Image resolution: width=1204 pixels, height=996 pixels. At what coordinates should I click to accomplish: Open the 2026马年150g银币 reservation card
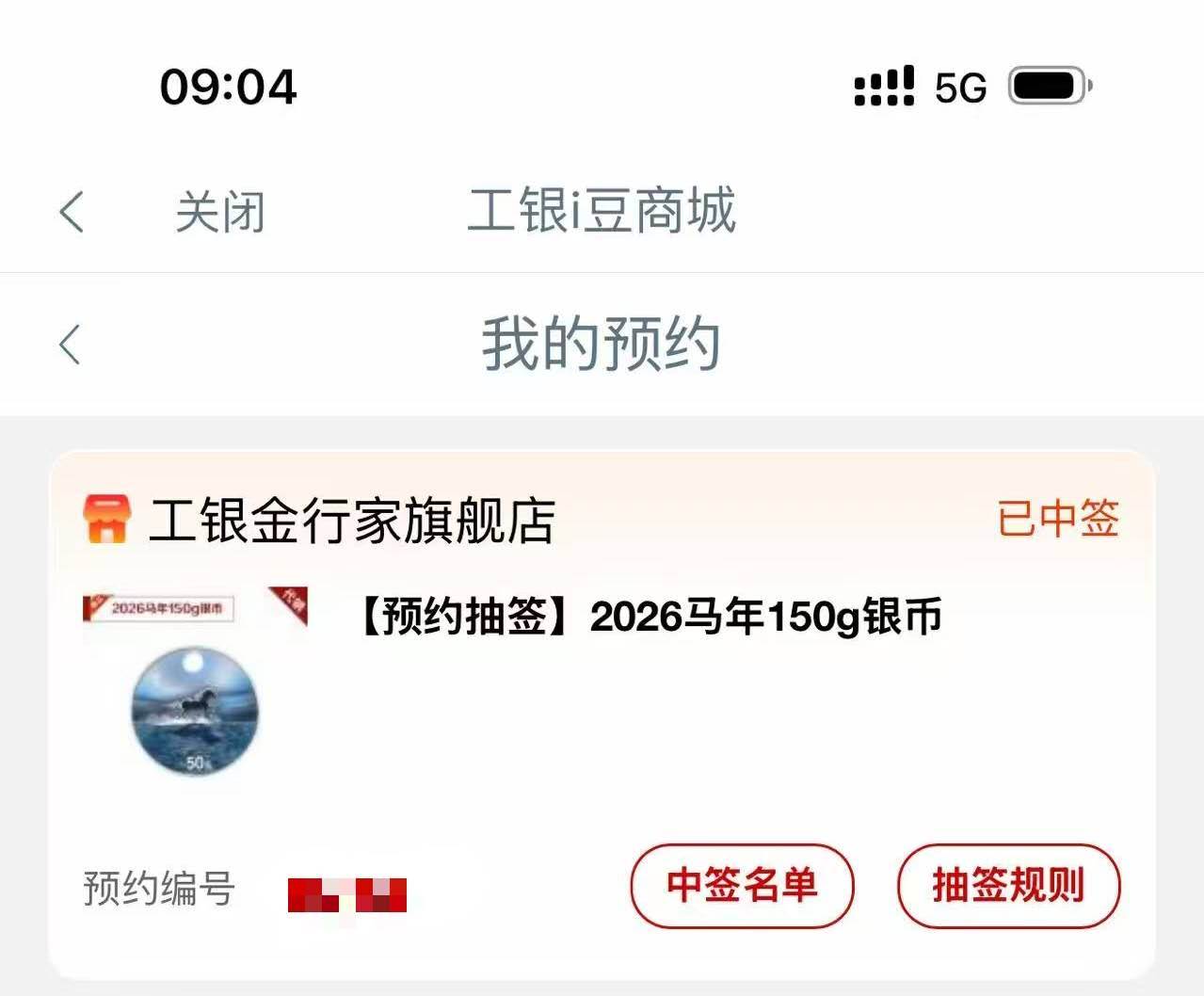point(651,618)
